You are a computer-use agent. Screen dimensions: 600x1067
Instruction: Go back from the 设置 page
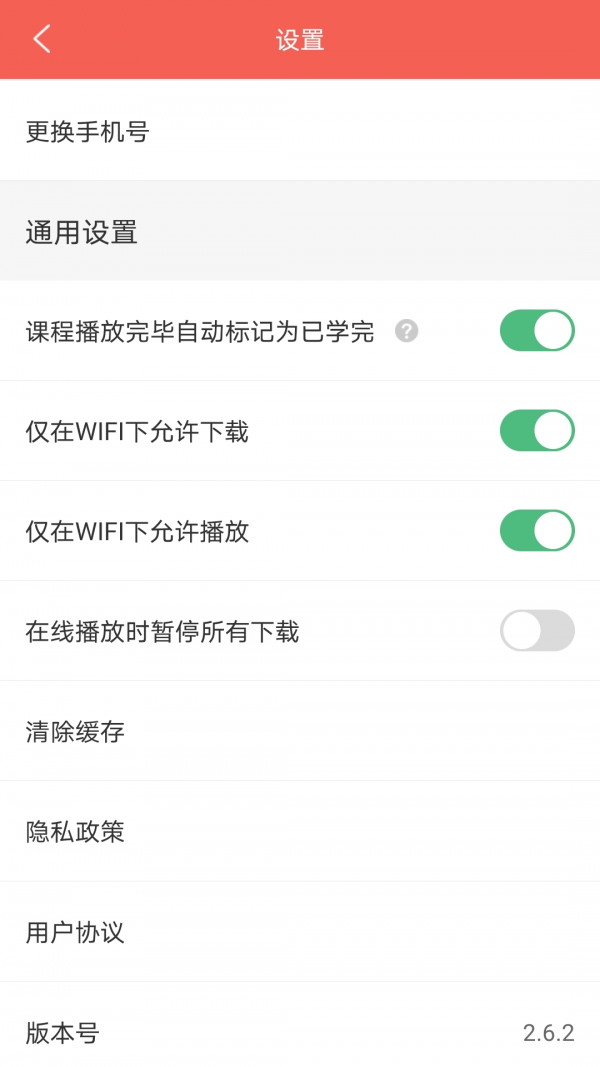41,40
